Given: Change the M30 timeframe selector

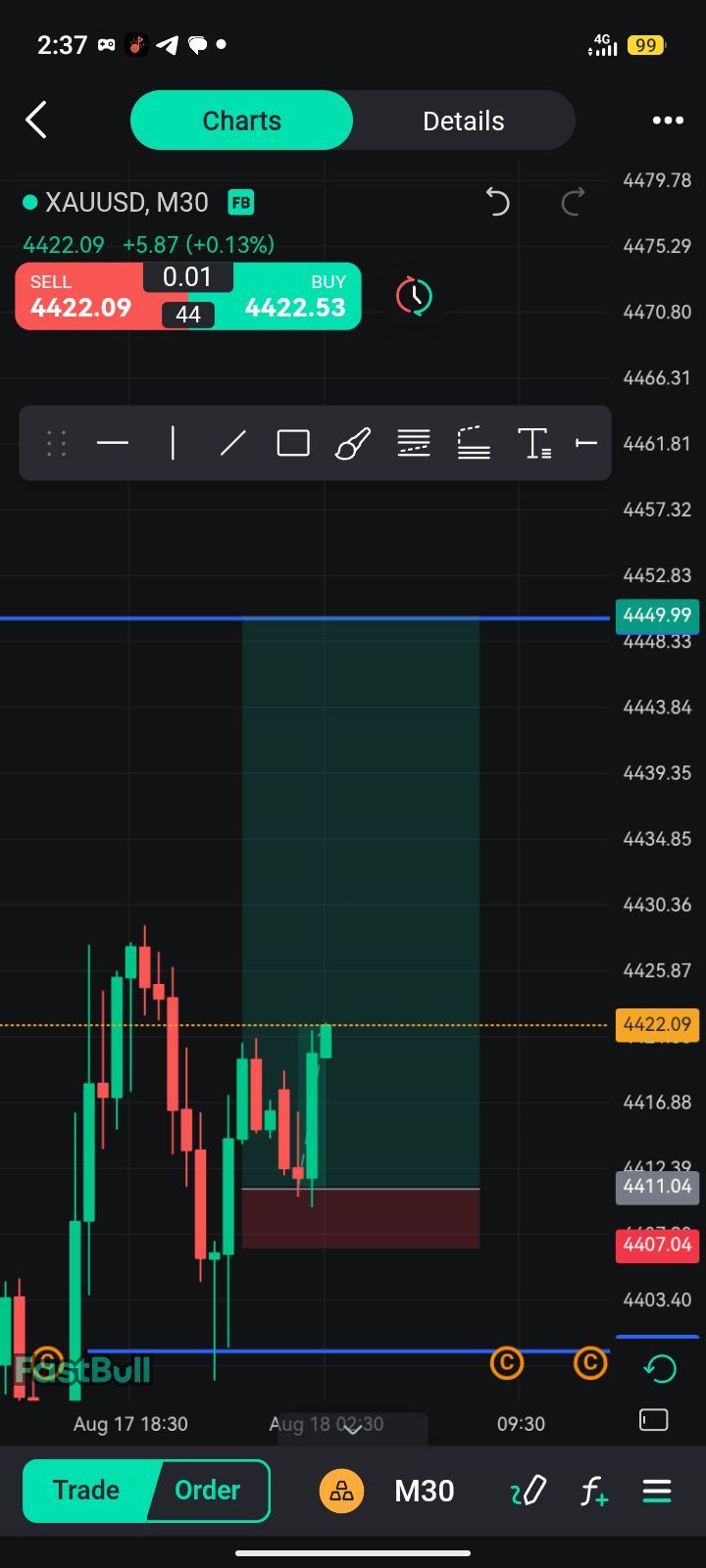Looking at the screenshot, I should [x=424, y=1492].
